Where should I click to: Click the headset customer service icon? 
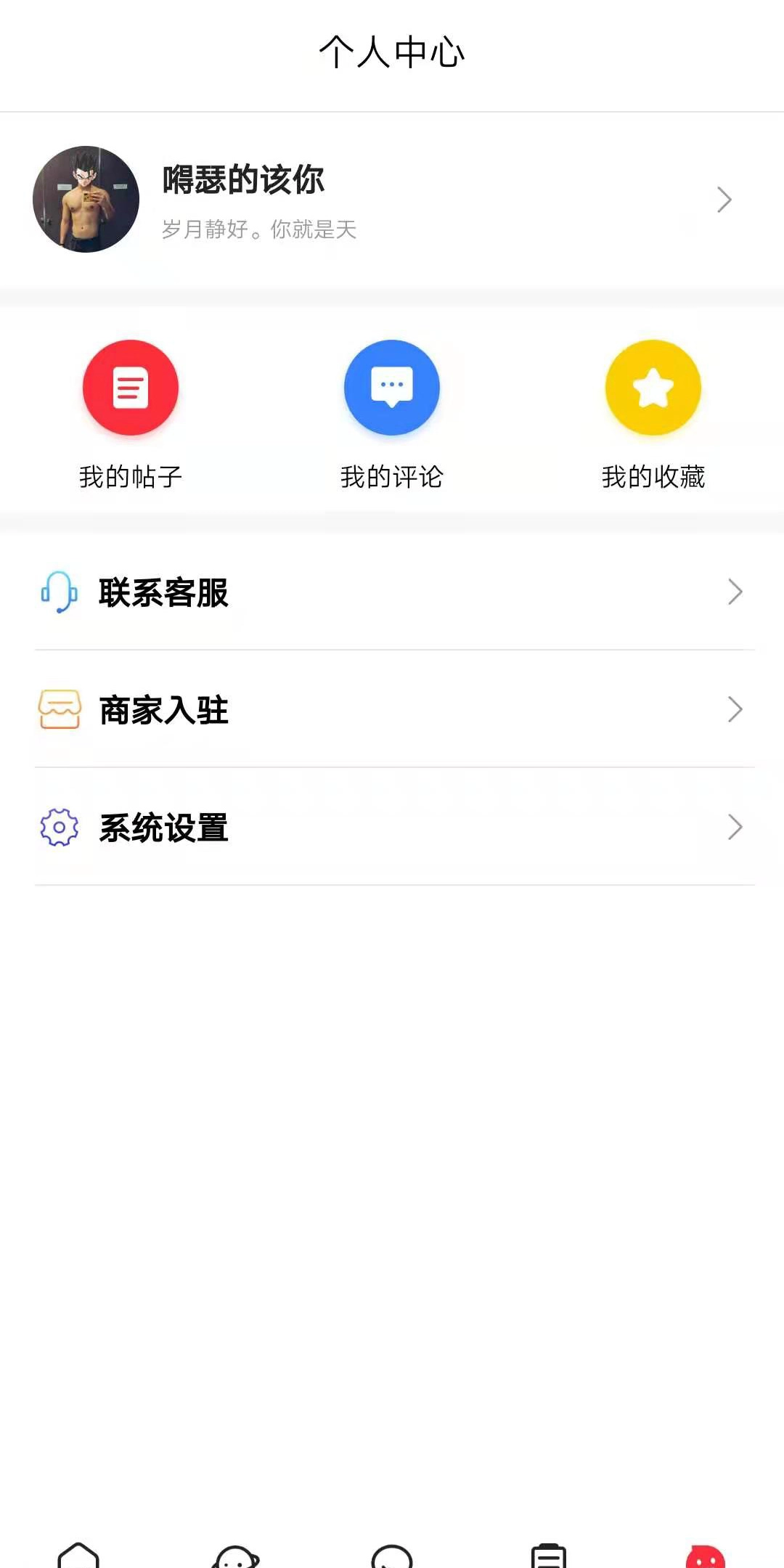(x=60, y=594)
